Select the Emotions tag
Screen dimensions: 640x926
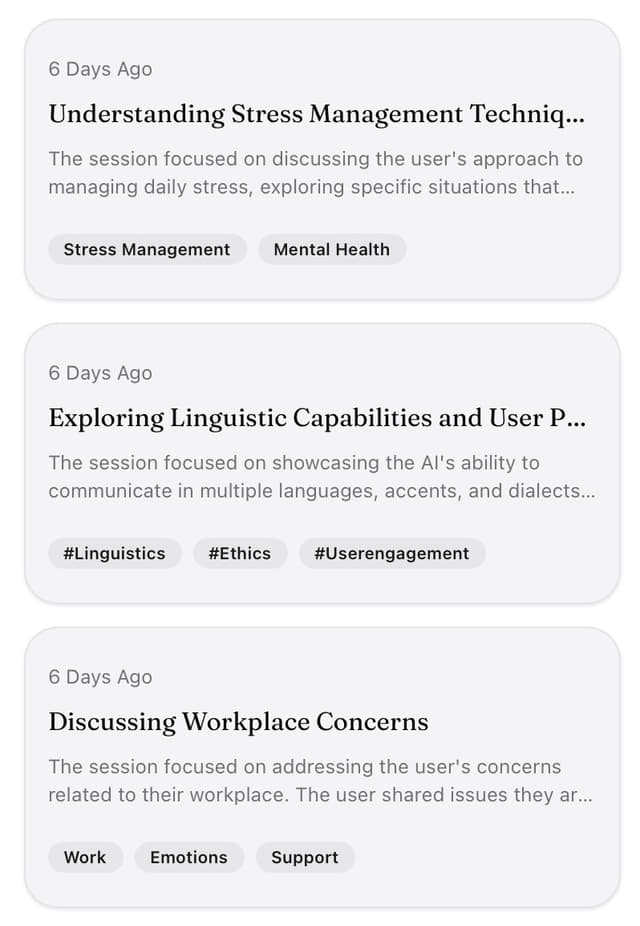click(189, 858)
